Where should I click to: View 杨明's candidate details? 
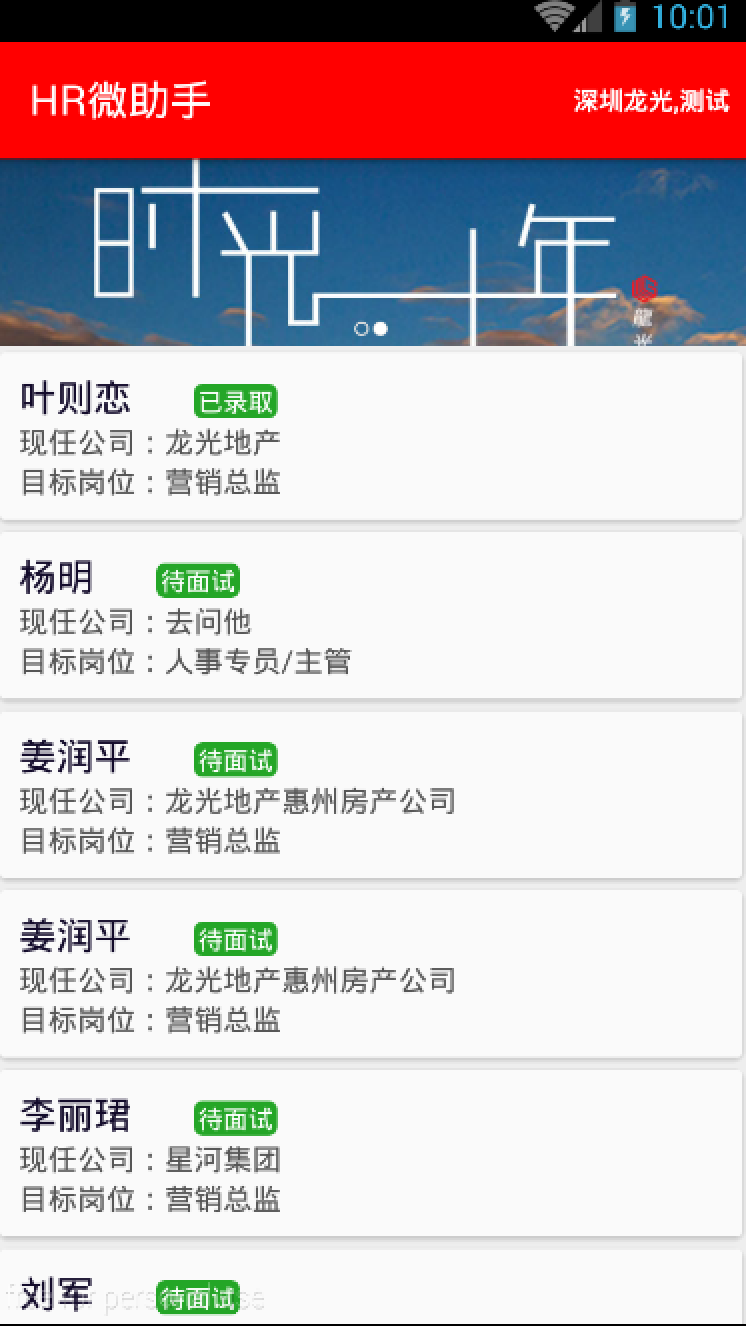[x=371, y=616]
